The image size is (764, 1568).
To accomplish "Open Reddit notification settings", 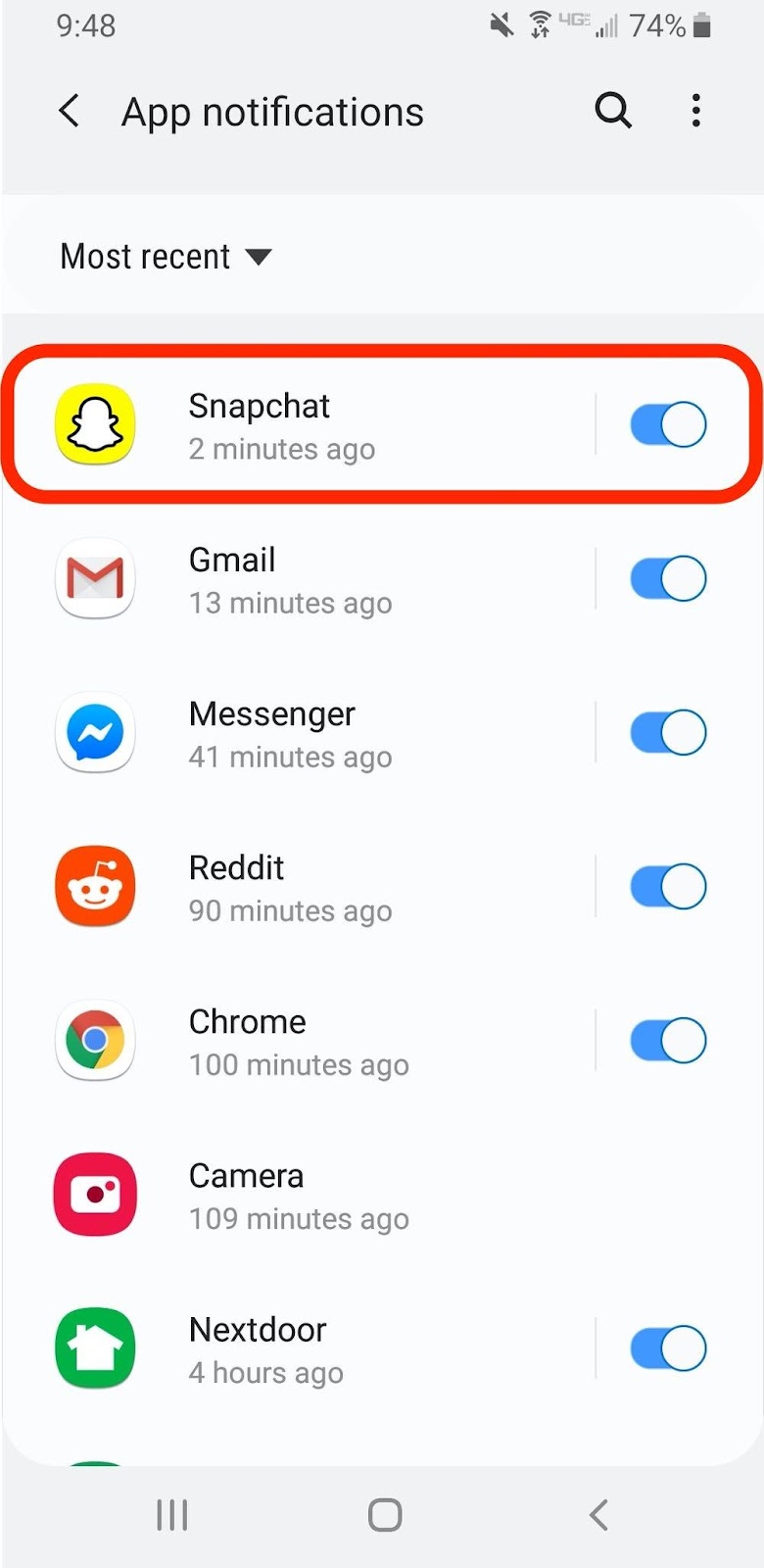I will [294, 888].
